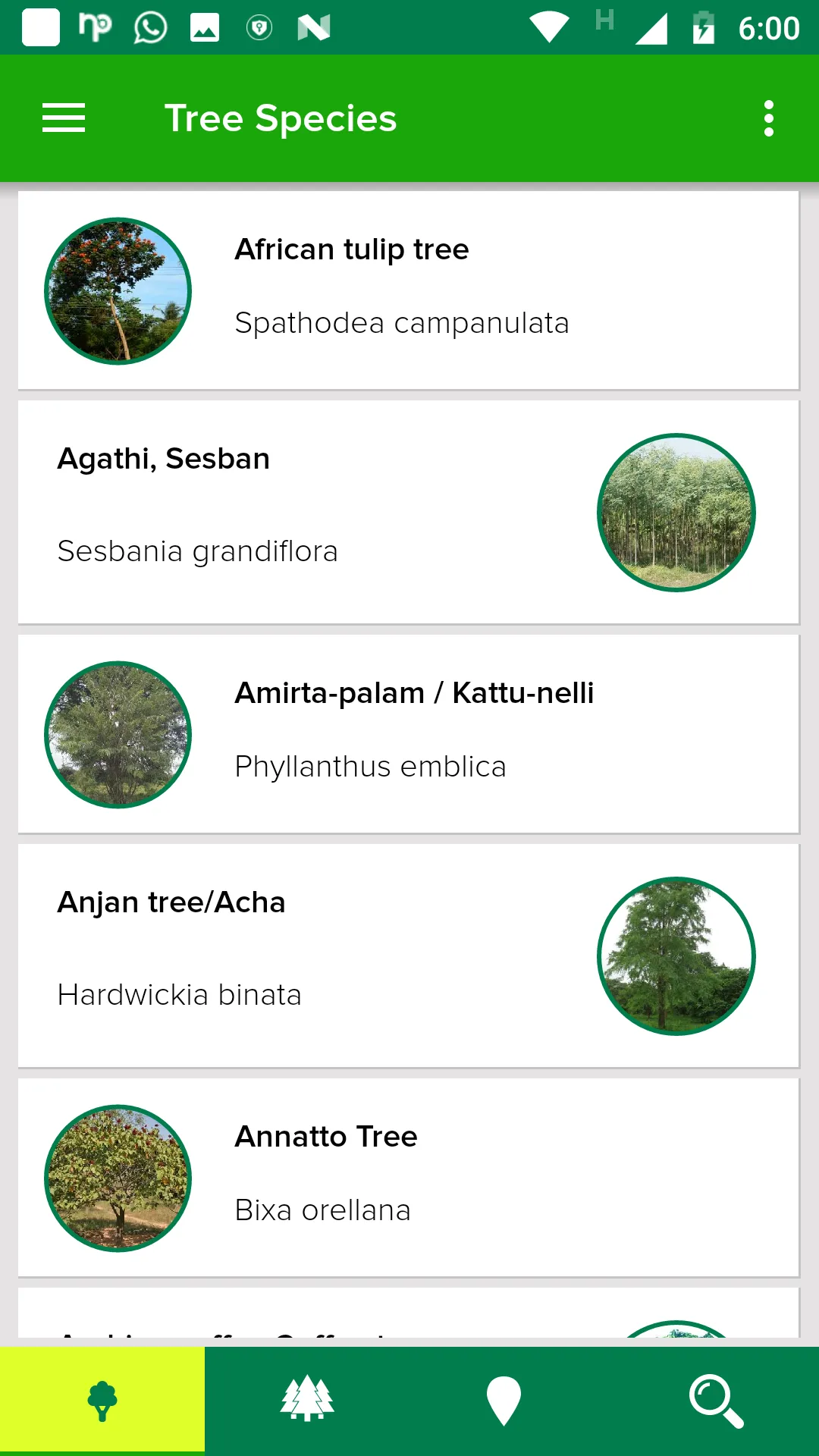This screenshot has width=819, height=1456.
Task: View Agathi, Sesban species details
Action: tap(408, 512)
